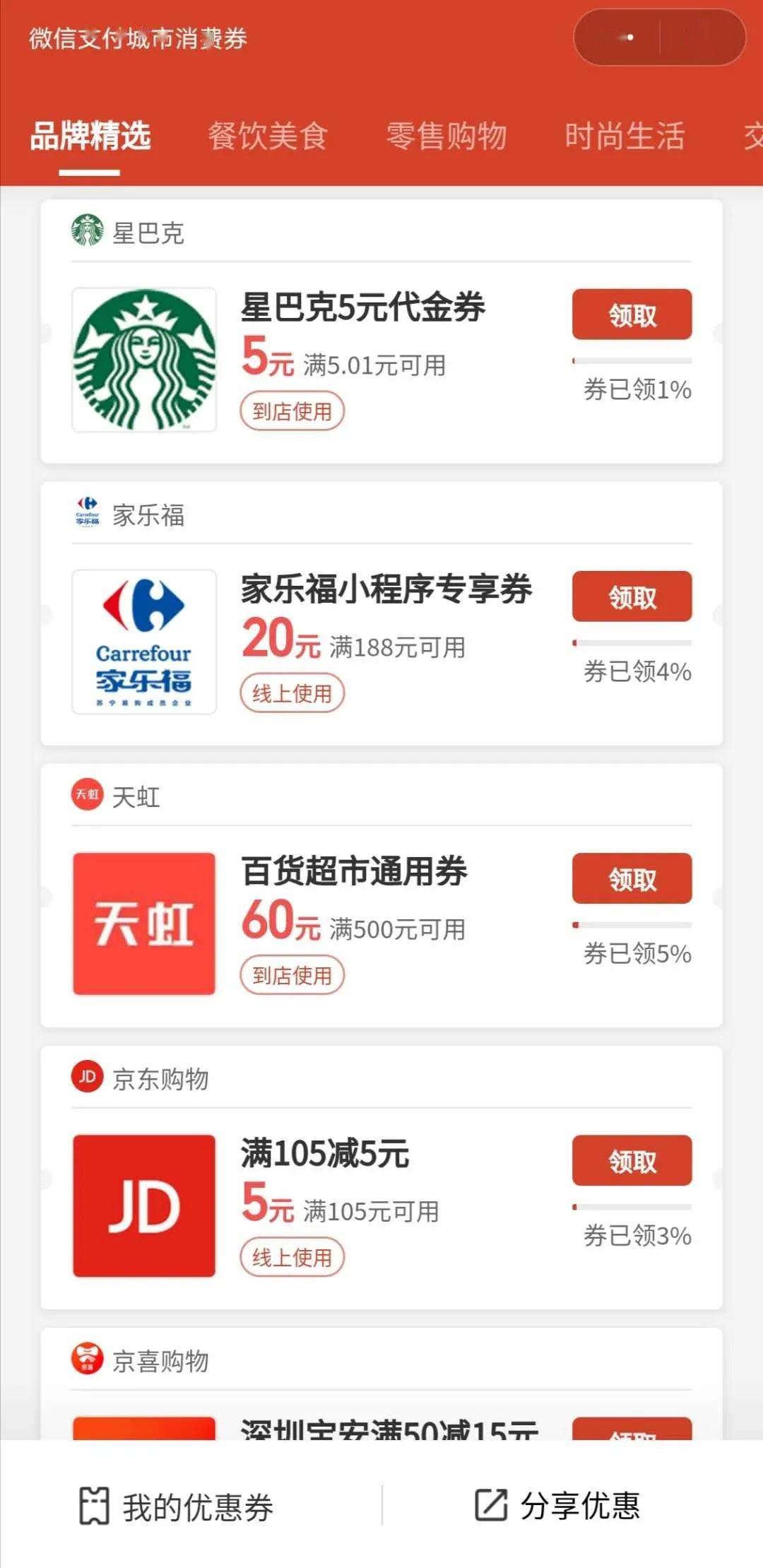
Task: Open the 零售购物 category tab
Action: coord(444,138)
